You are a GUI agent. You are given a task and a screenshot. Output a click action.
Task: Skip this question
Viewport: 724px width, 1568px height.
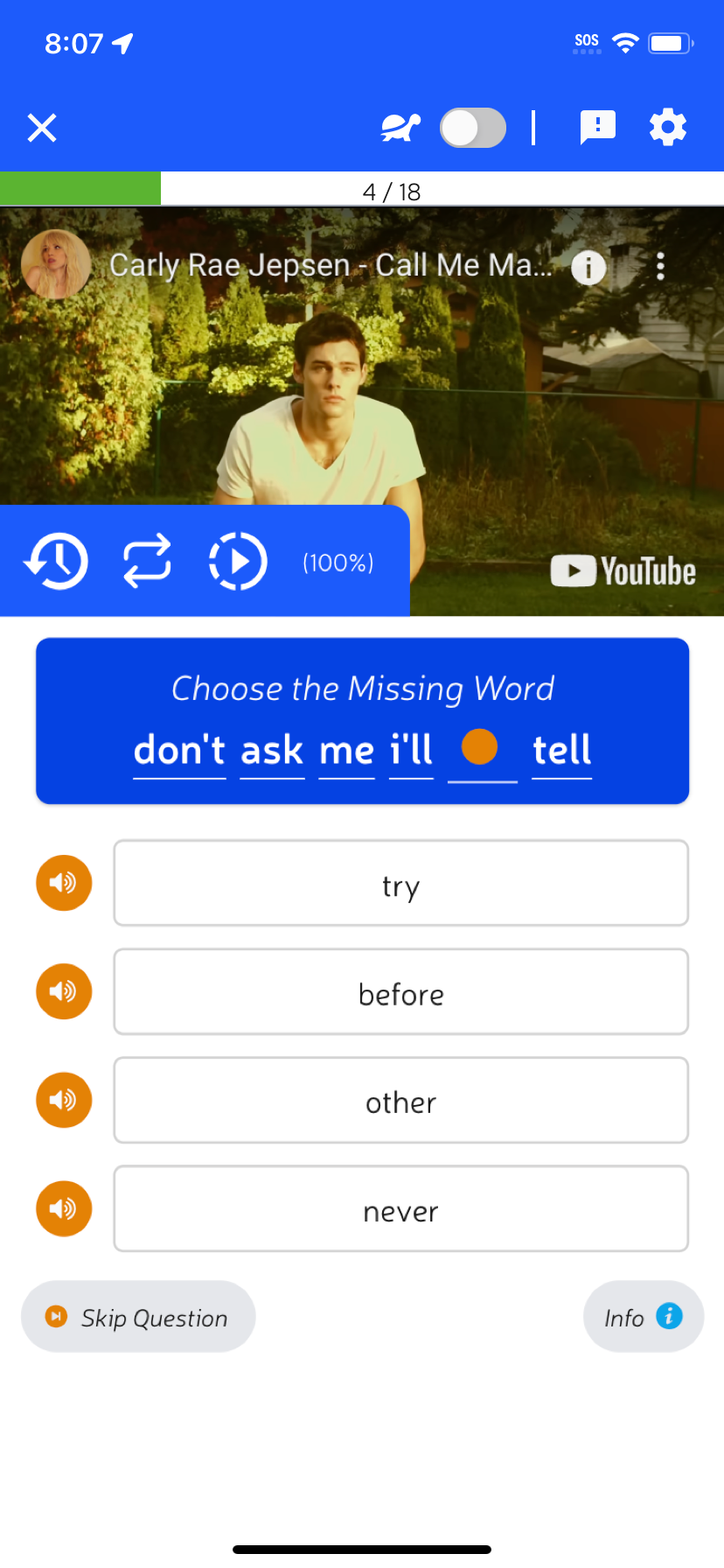tap(138, 1317)
